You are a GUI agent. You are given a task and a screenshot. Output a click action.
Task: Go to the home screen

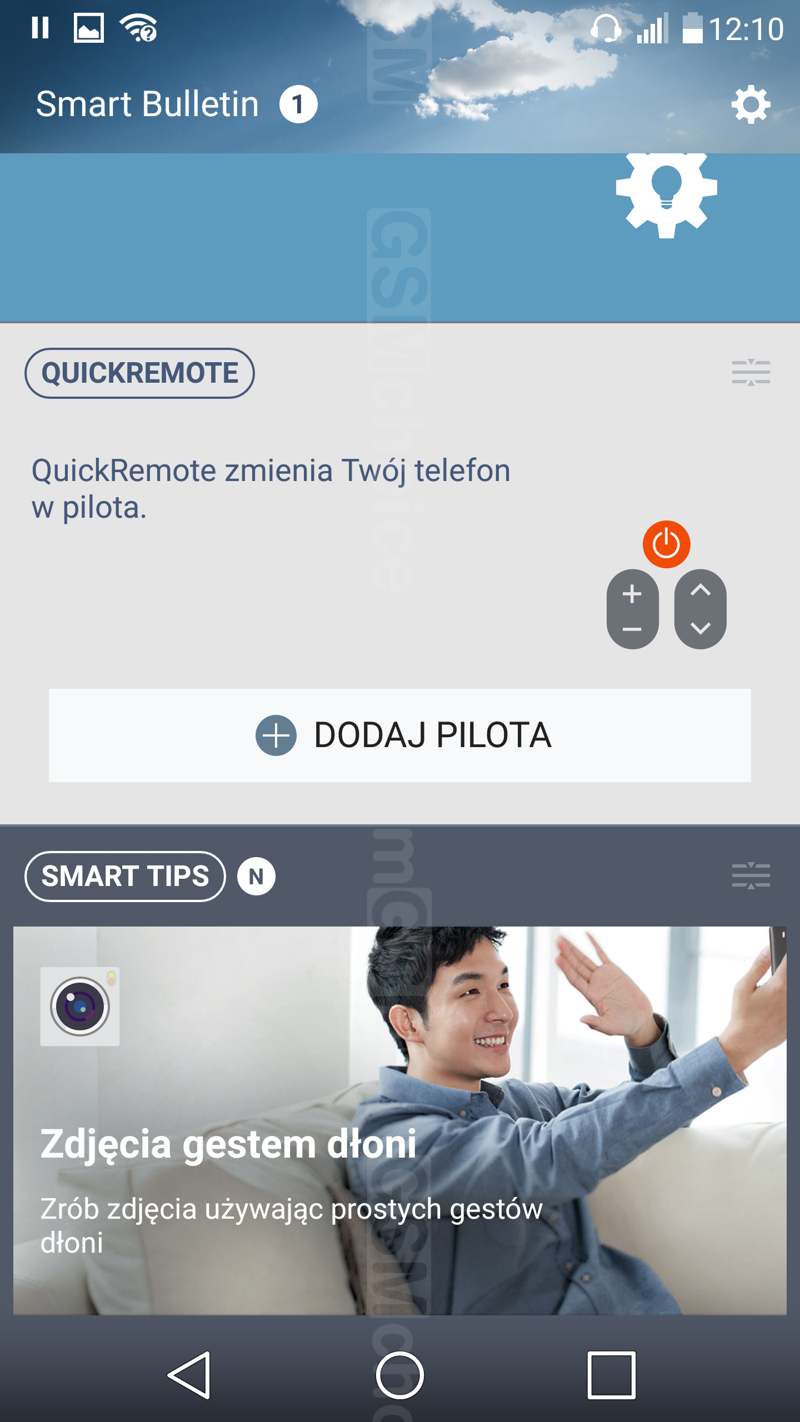pos(400,1374)
